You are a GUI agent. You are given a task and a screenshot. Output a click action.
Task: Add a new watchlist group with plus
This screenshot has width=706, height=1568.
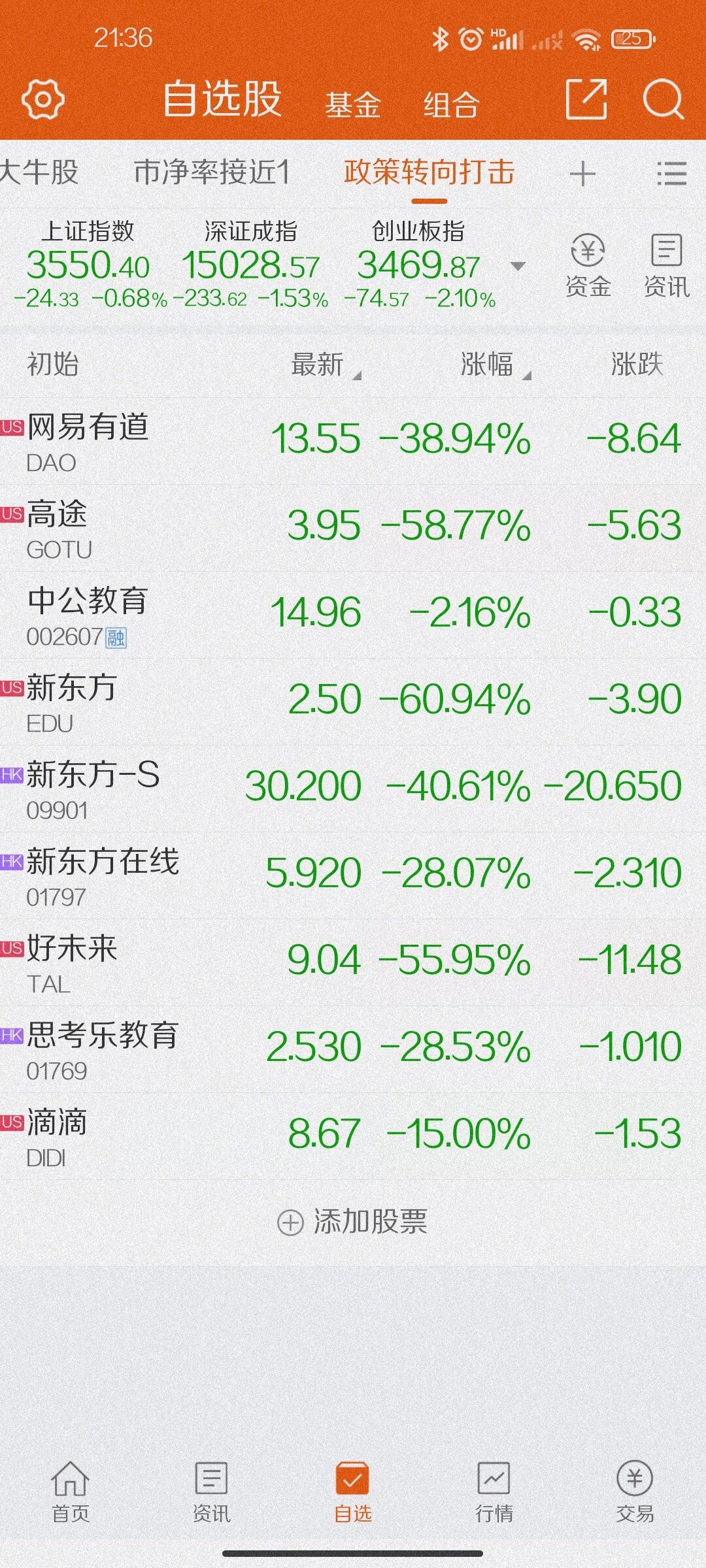(x=582, y=174)
